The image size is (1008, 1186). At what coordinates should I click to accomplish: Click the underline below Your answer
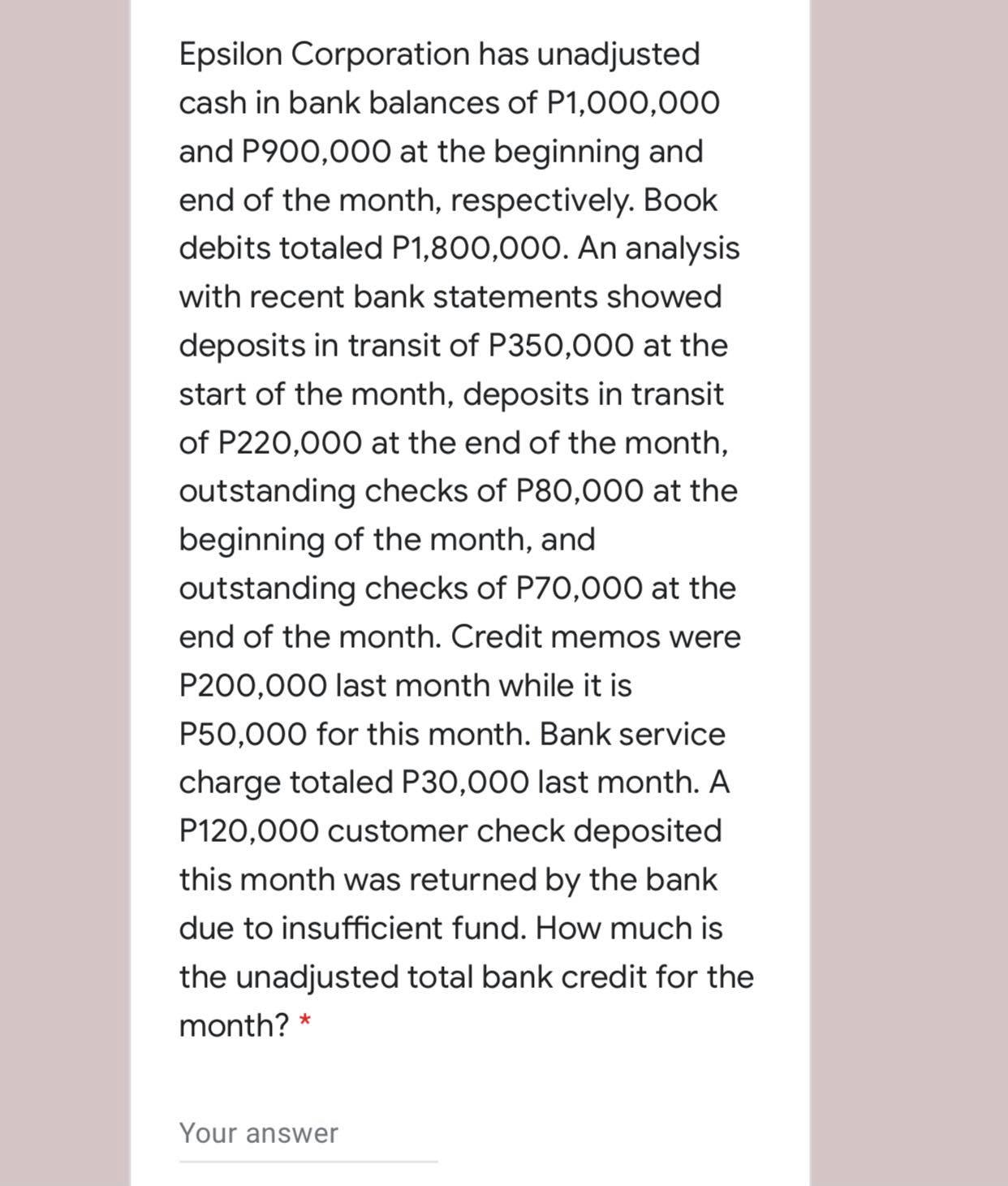(308, 1162)
